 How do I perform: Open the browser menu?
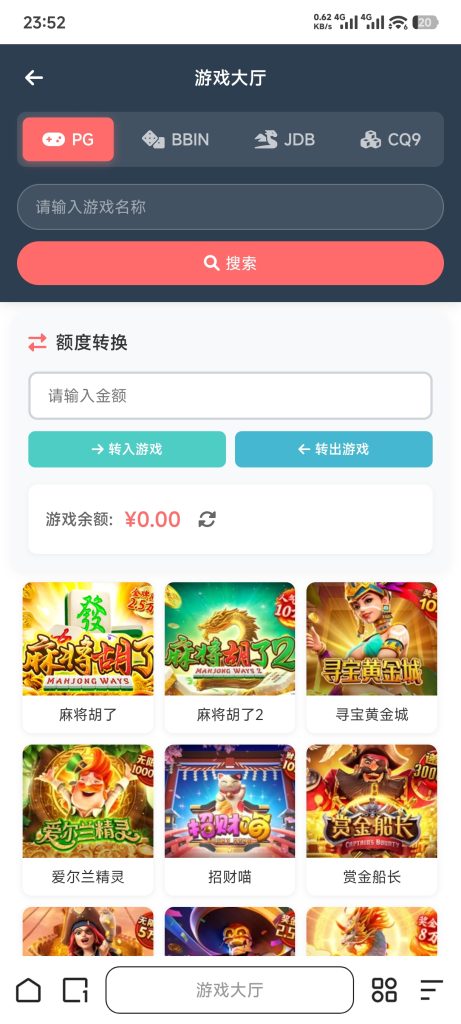click(x=431, y=990)
